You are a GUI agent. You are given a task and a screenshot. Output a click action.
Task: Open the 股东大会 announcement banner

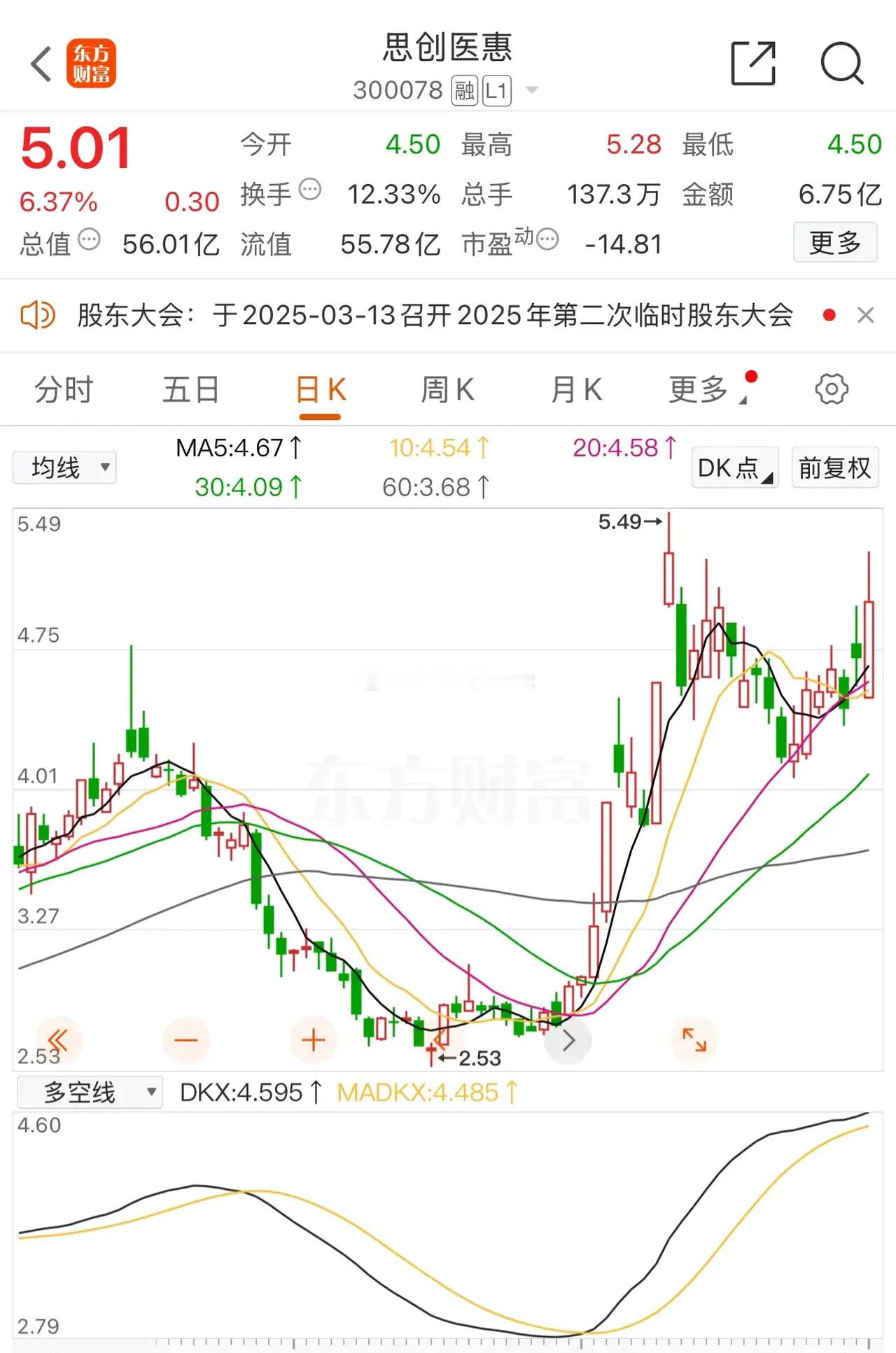(434, 316)
